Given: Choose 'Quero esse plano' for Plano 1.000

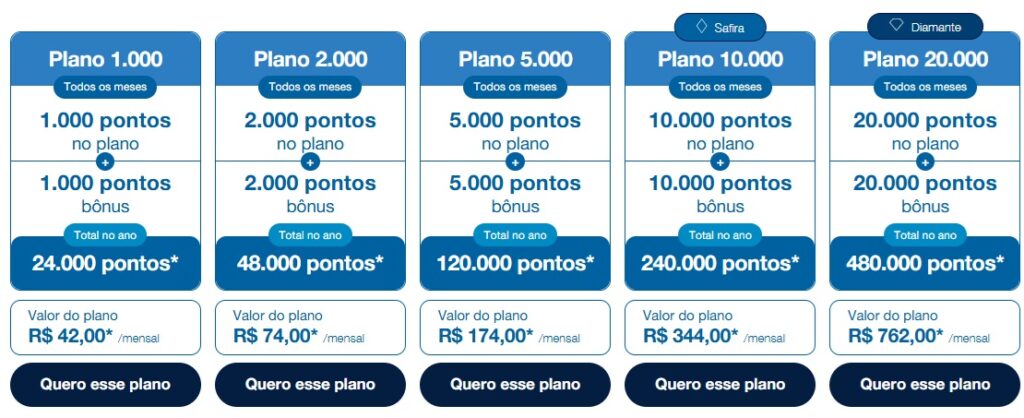Looking at the screenshot, I should (105, 384).
